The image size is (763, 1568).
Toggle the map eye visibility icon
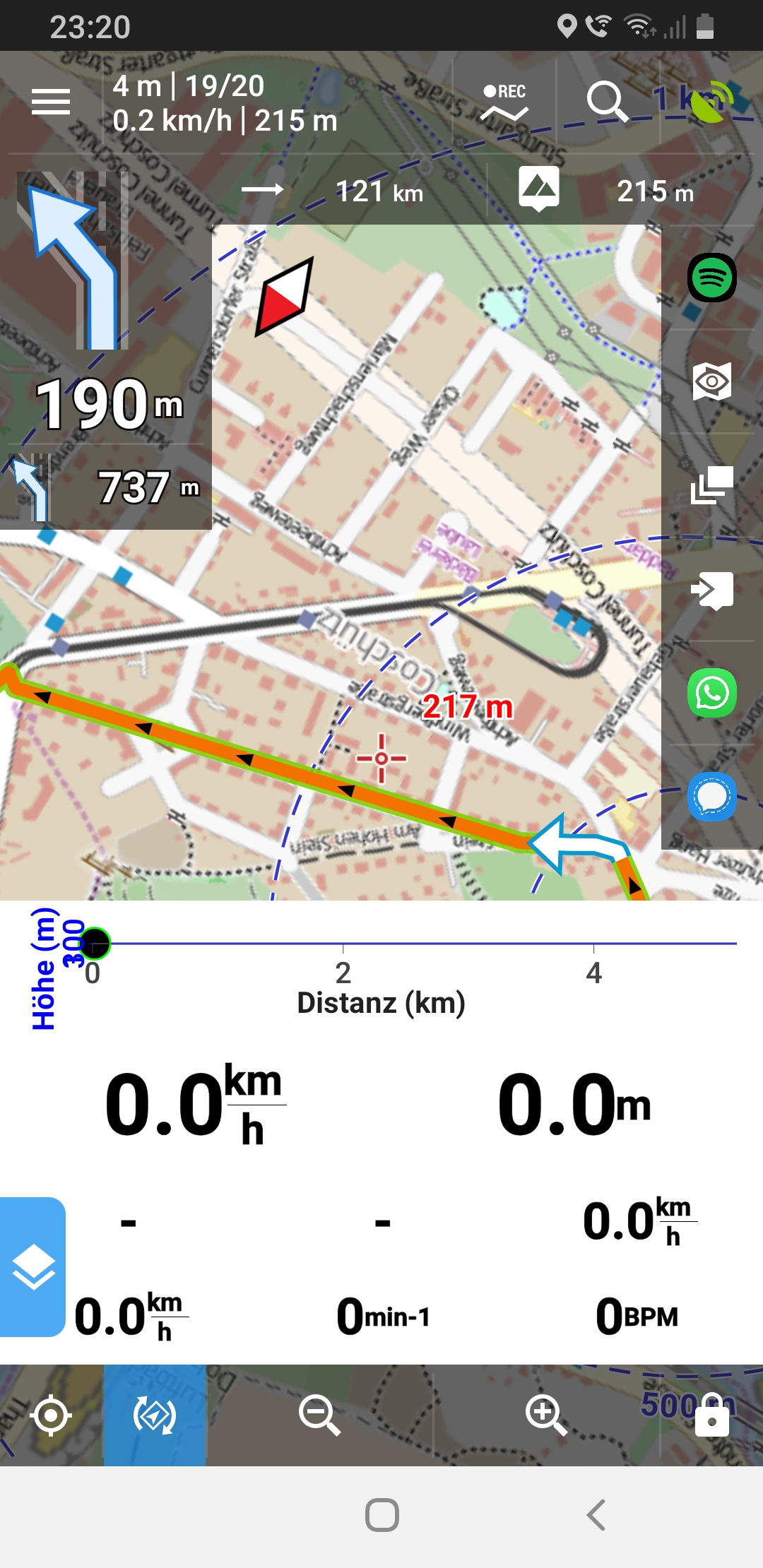coord(711,382)
